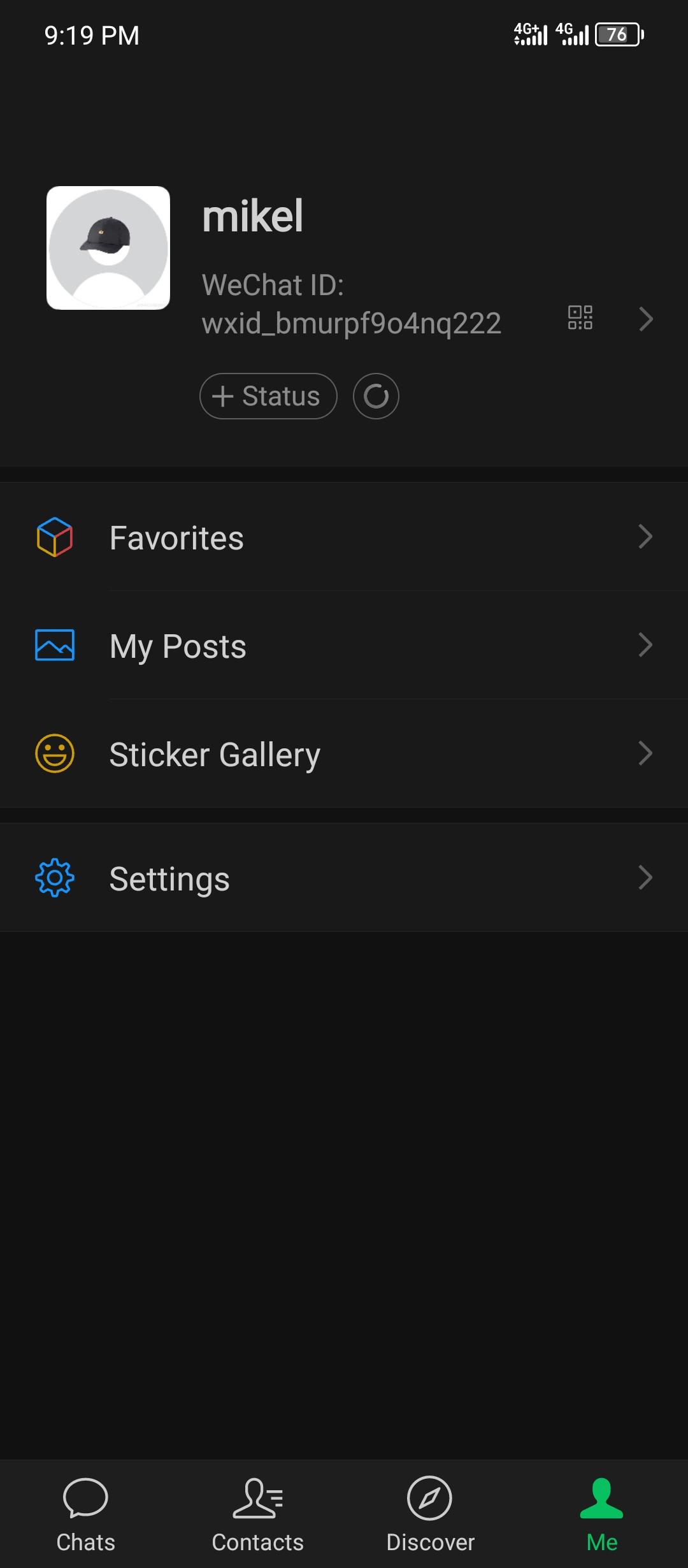Show my QR code
The image size is (688, 1568).
[x=580, y=319]
